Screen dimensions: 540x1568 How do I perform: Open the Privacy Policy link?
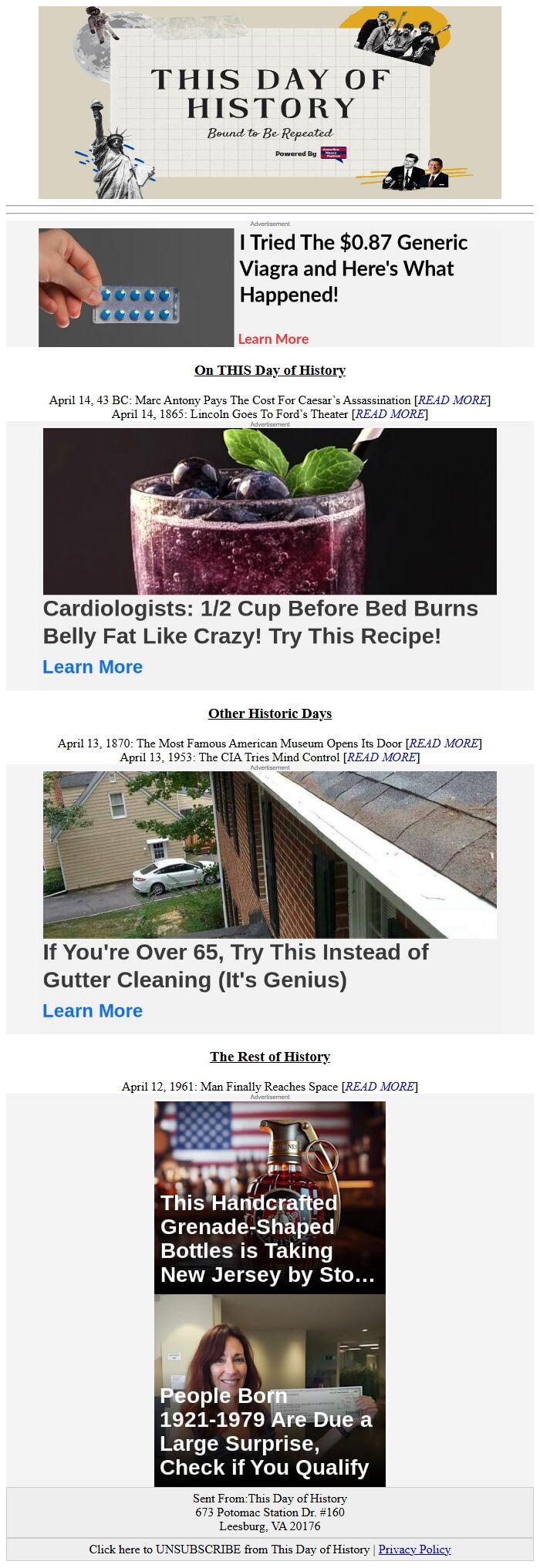pos(414,1549)
